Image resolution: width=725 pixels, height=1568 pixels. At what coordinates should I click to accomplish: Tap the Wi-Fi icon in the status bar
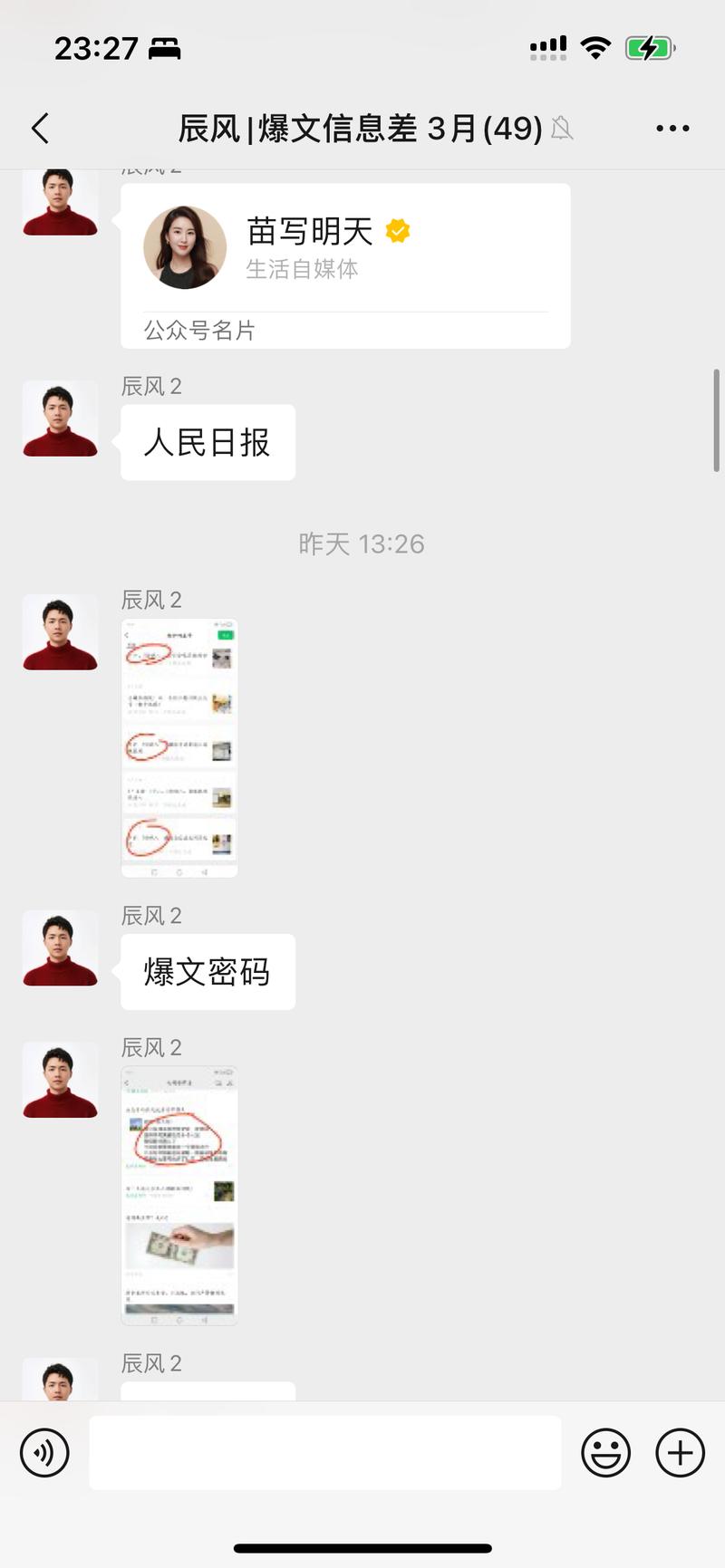(594, 45)
